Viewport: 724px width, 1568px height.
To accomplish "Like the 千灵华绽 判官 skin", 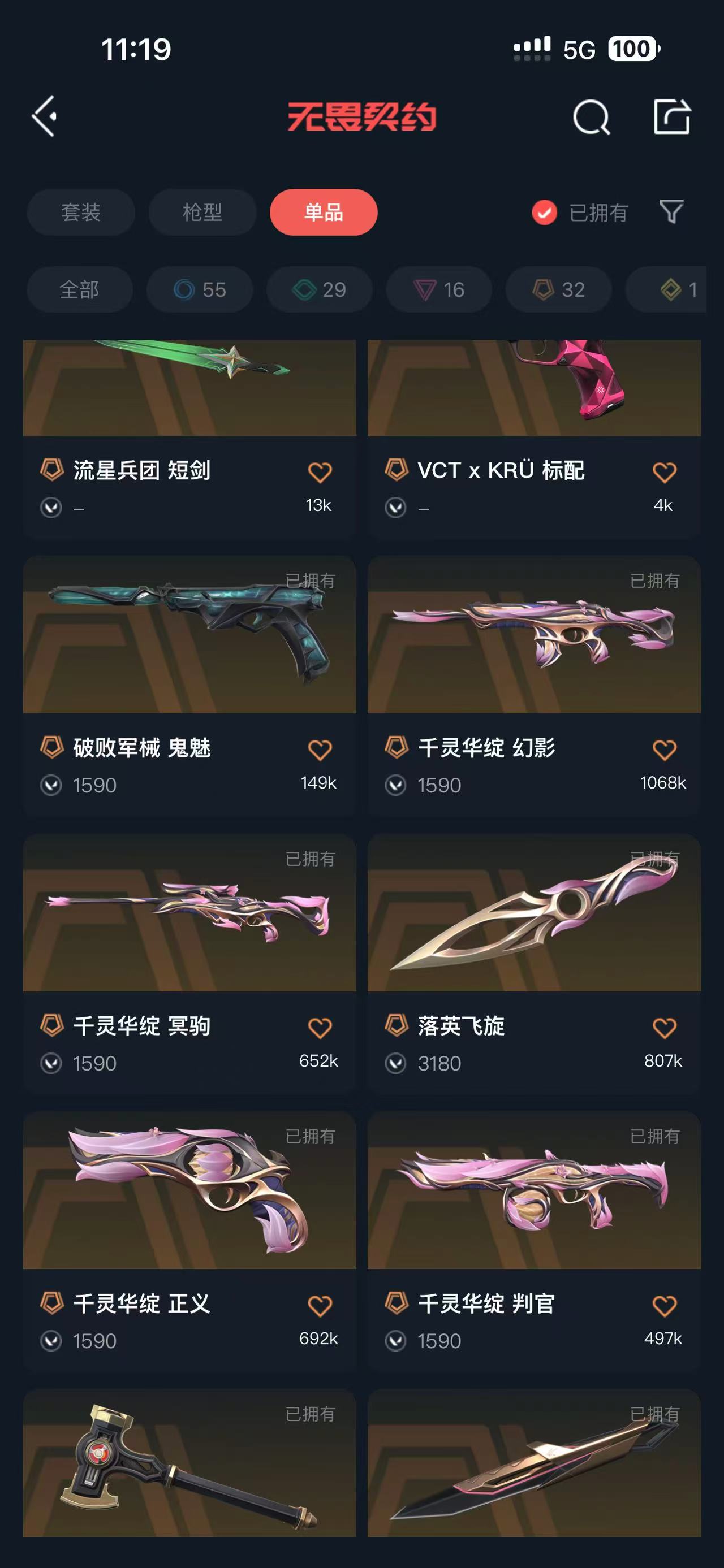I will [x=663, y=1306].
